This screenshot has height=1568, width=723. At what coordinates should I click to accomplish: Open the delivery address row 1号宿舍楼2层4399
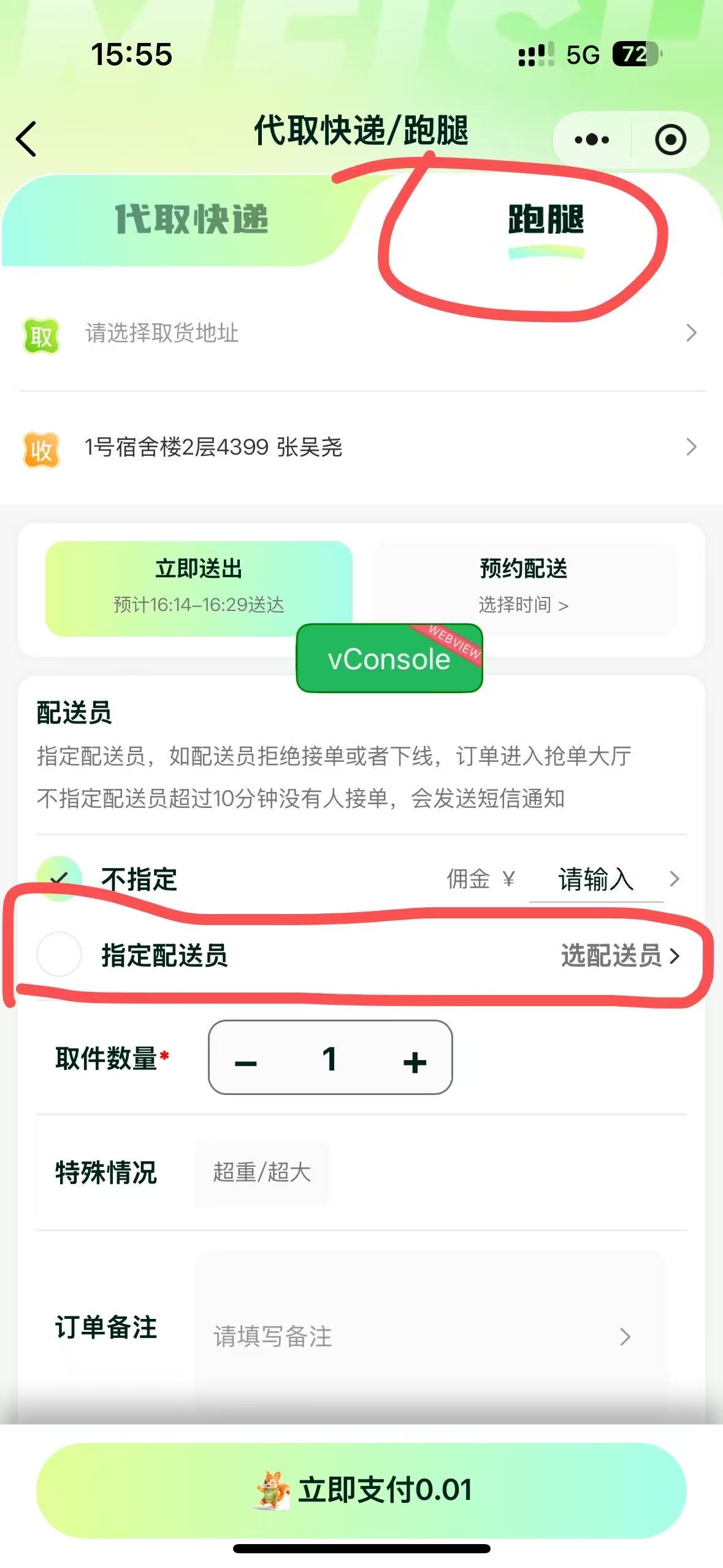coord(362,447)
